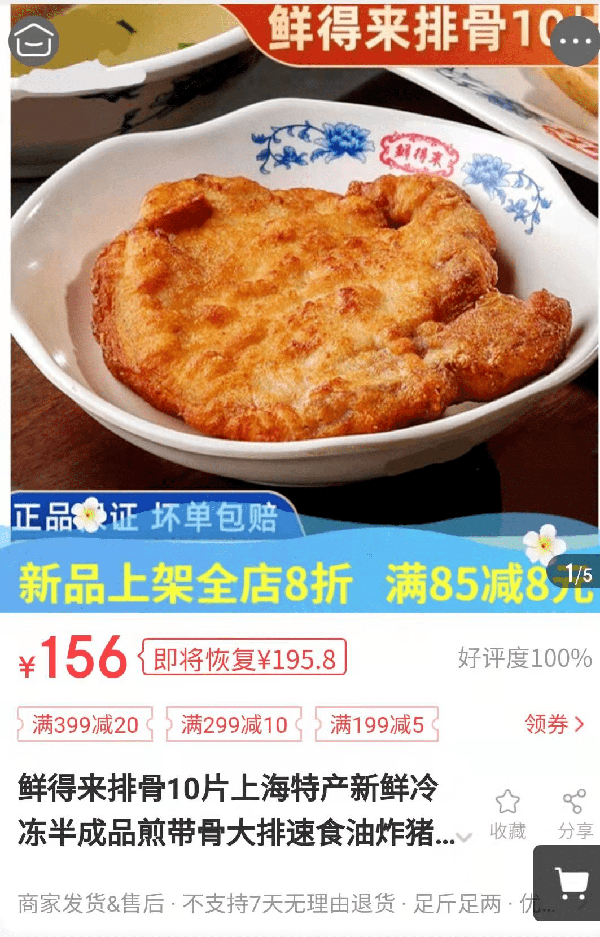
Task: Open the main product photo
Action: tap(300, 300)
